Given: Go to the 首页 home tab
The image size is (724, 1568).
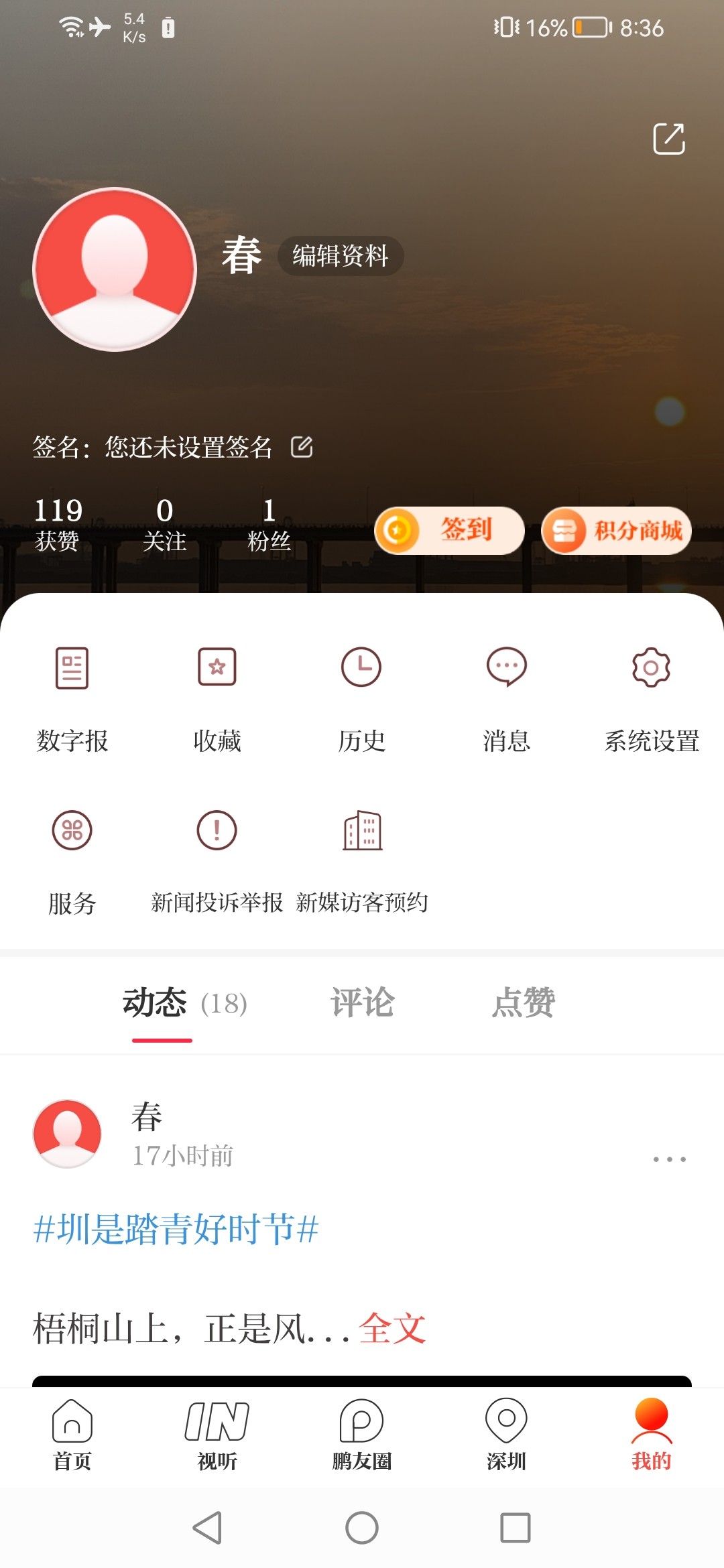Looking at the screenshot, I should [72, 1434].
